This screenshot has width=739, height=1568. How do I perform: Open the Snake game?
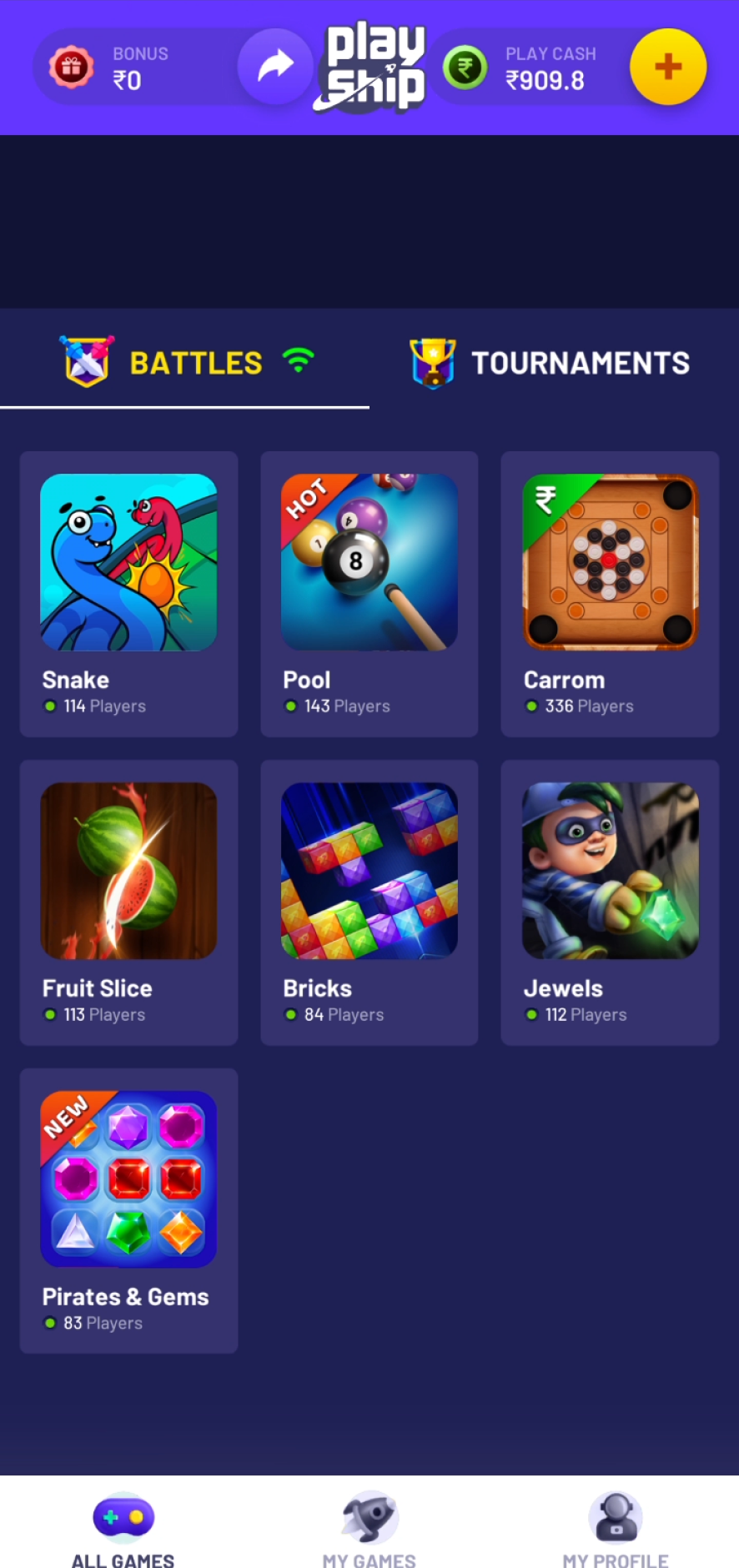[x=128, y=594]
